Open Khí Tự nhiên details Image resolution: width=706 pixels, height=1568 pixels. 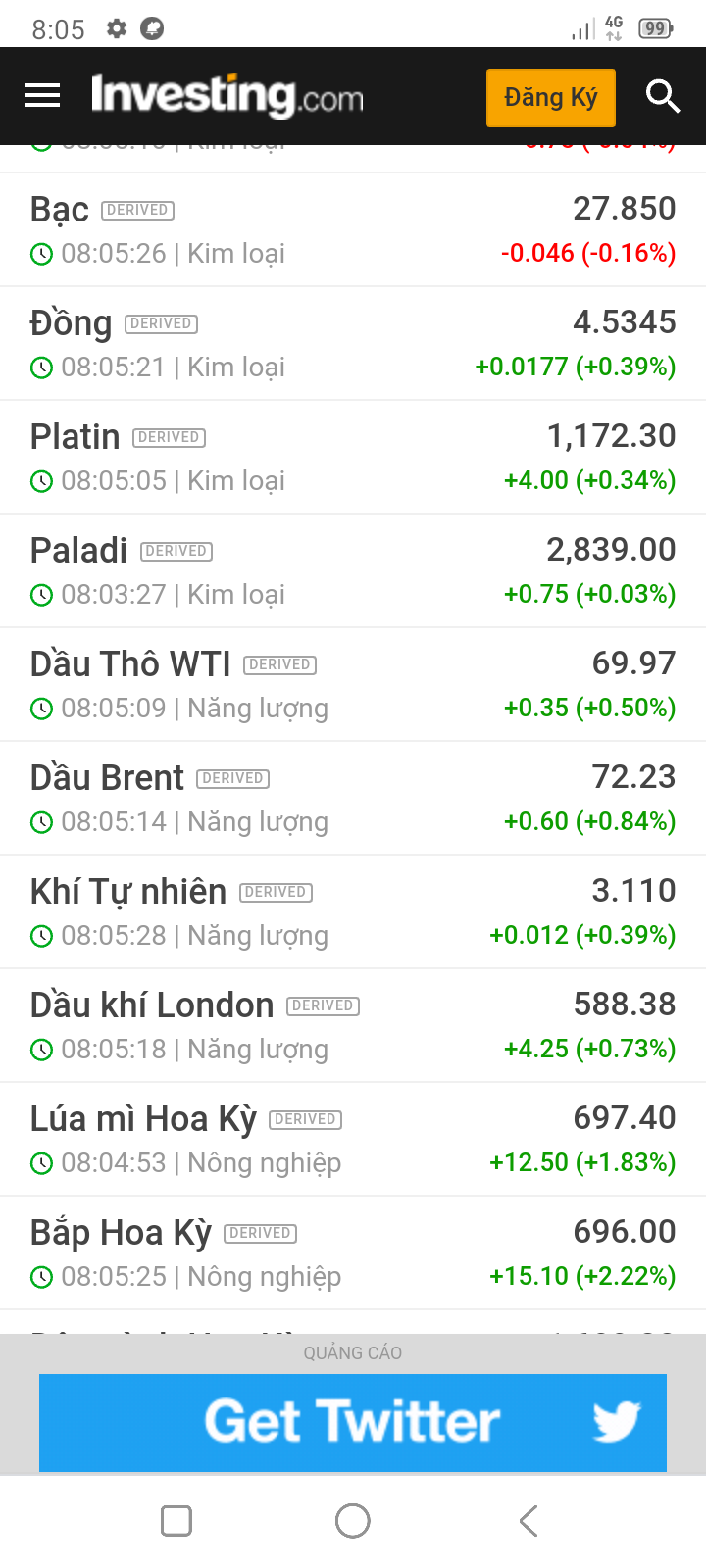(353, 912)
